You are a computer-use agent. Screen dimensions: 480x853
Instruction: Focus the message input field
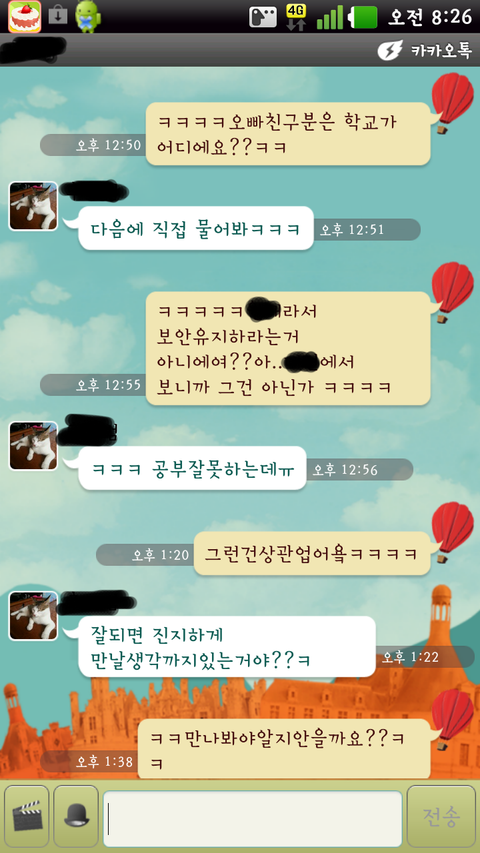(253, 818)
